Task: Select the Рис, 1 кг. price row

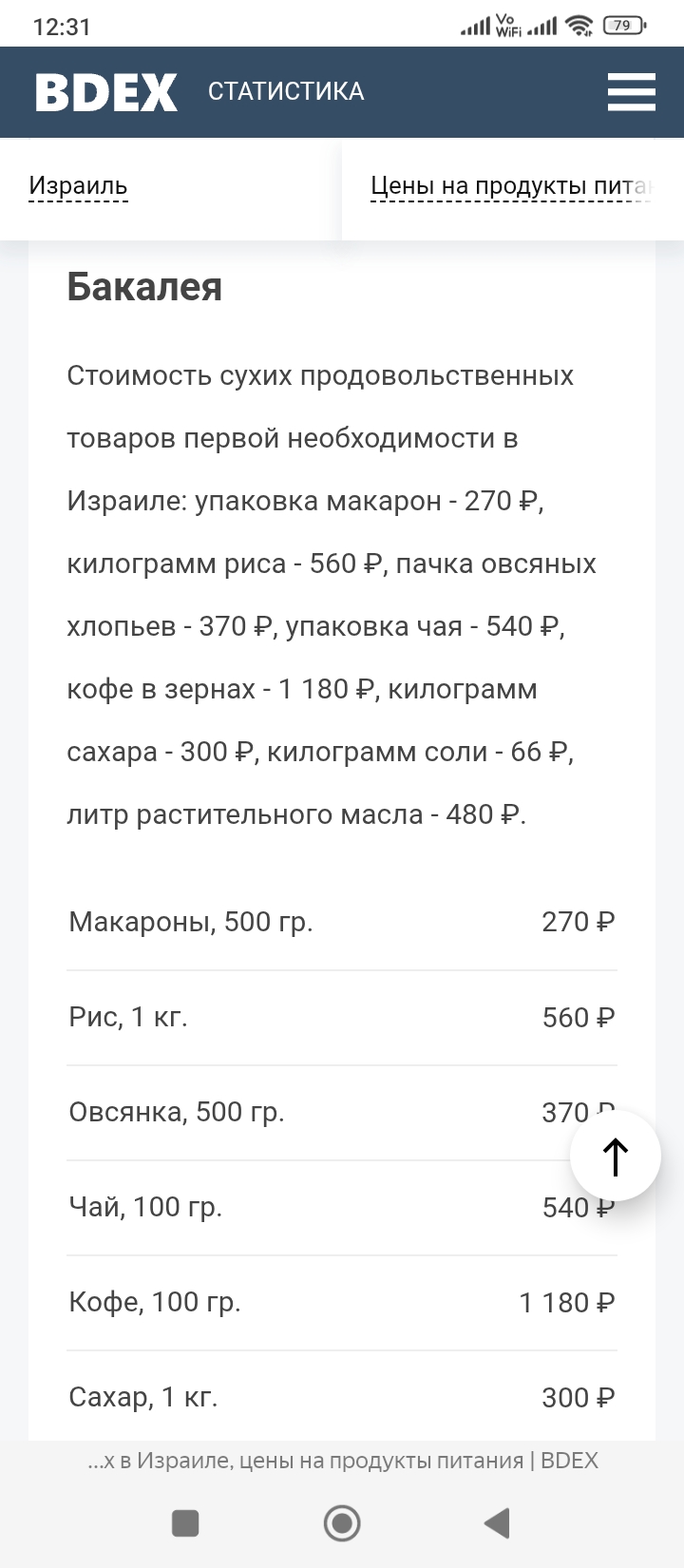Action: coord(342,1017)
